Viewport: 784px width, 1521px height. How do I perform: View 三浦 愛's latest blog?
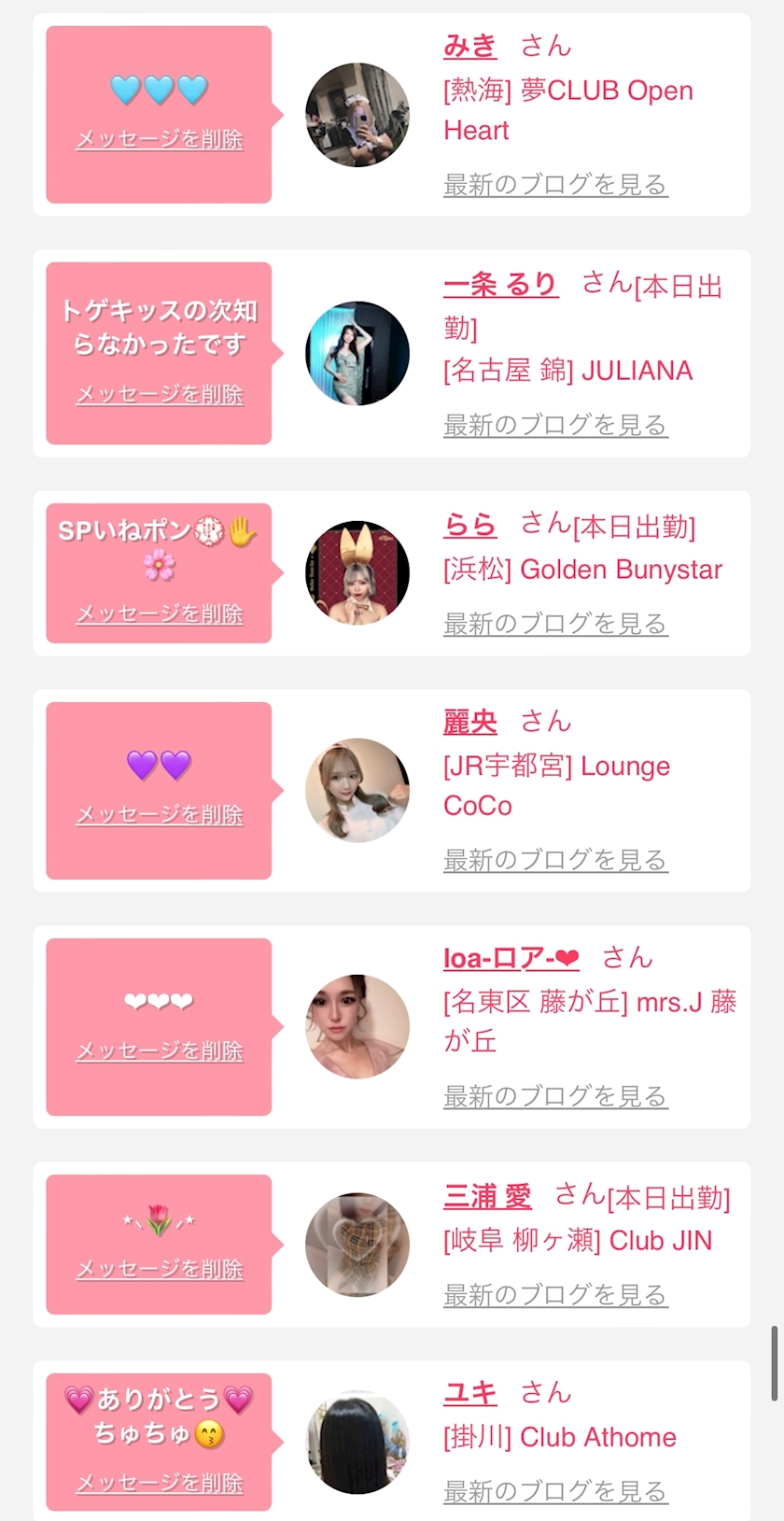coord(555,1295)
